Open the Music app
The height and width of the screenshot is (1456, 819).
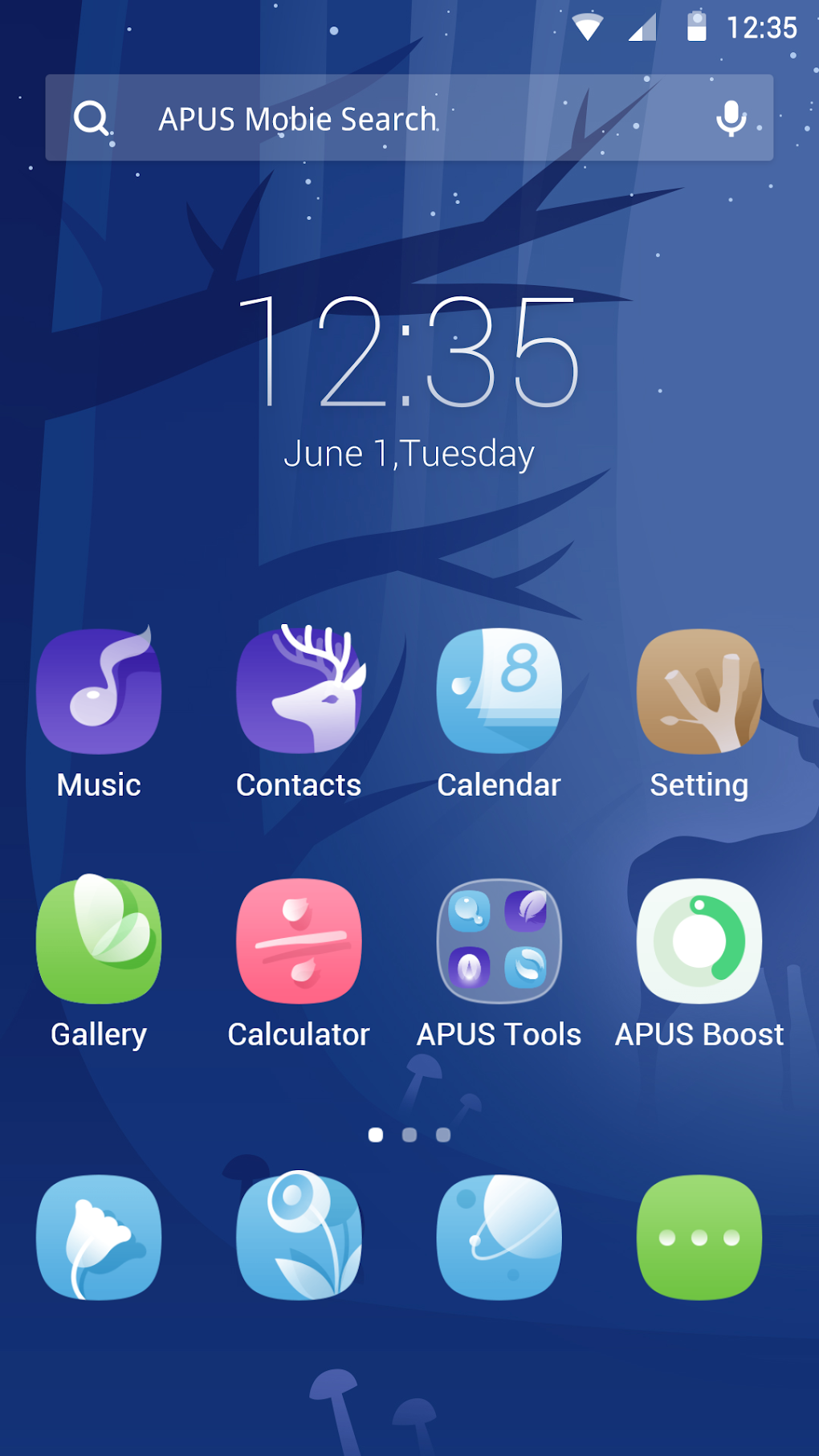[x=99, y=692]
